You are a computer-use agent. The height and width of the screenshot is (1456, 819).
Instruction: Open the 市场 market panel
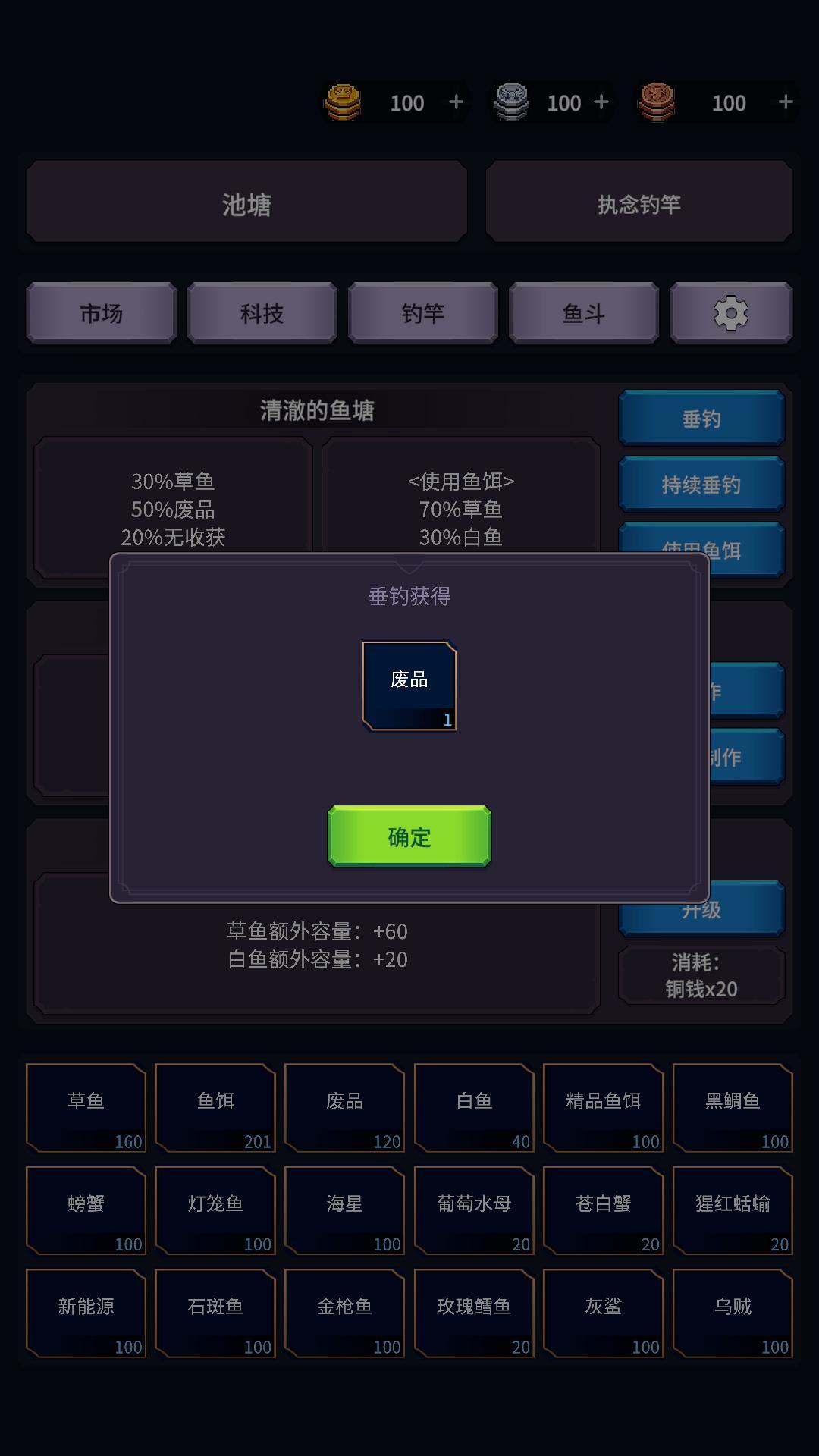point(100,312)
